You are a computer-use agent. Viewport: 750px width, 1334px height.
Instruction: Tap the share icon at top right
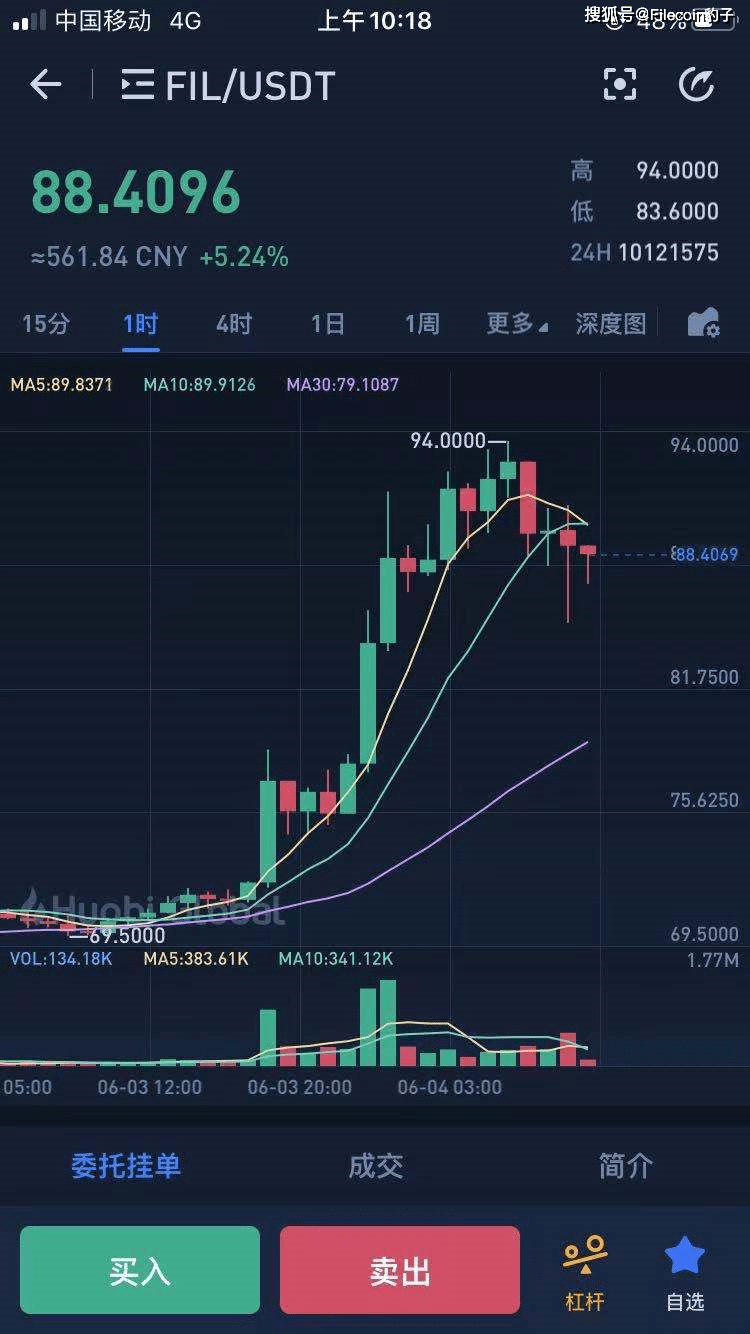696,85
